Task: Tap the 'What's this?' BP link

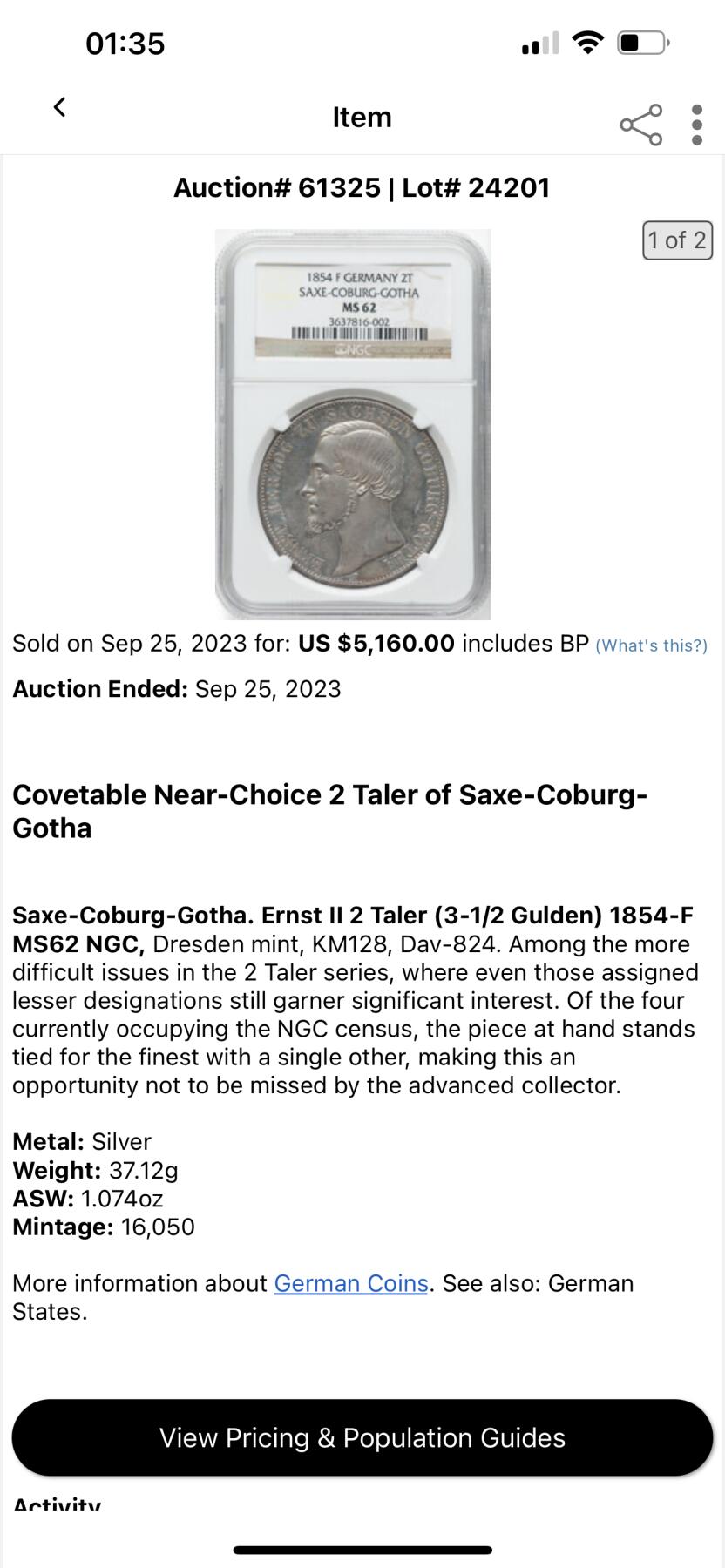Action: point(651,645)
